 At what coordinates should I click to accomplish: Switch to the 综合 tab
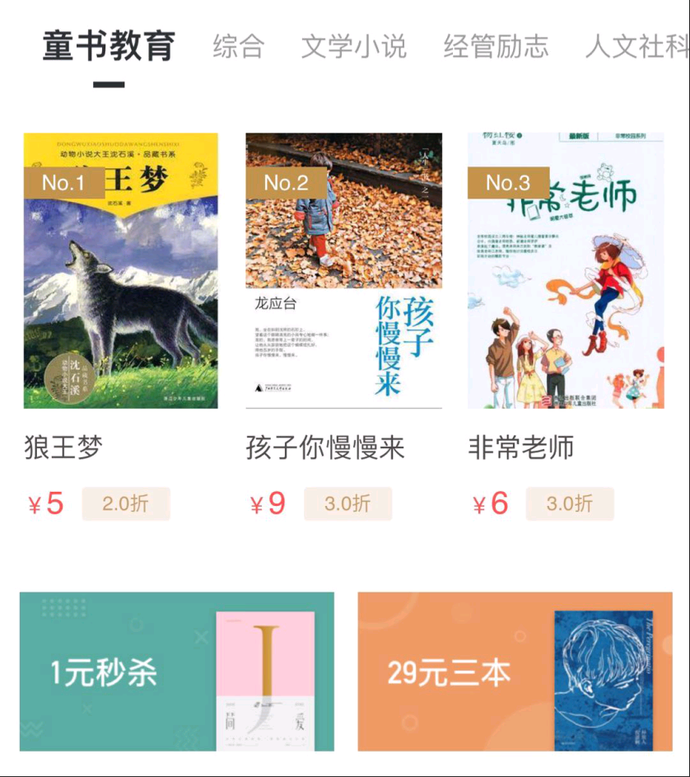pyautogui.click(x=238, y=46)
